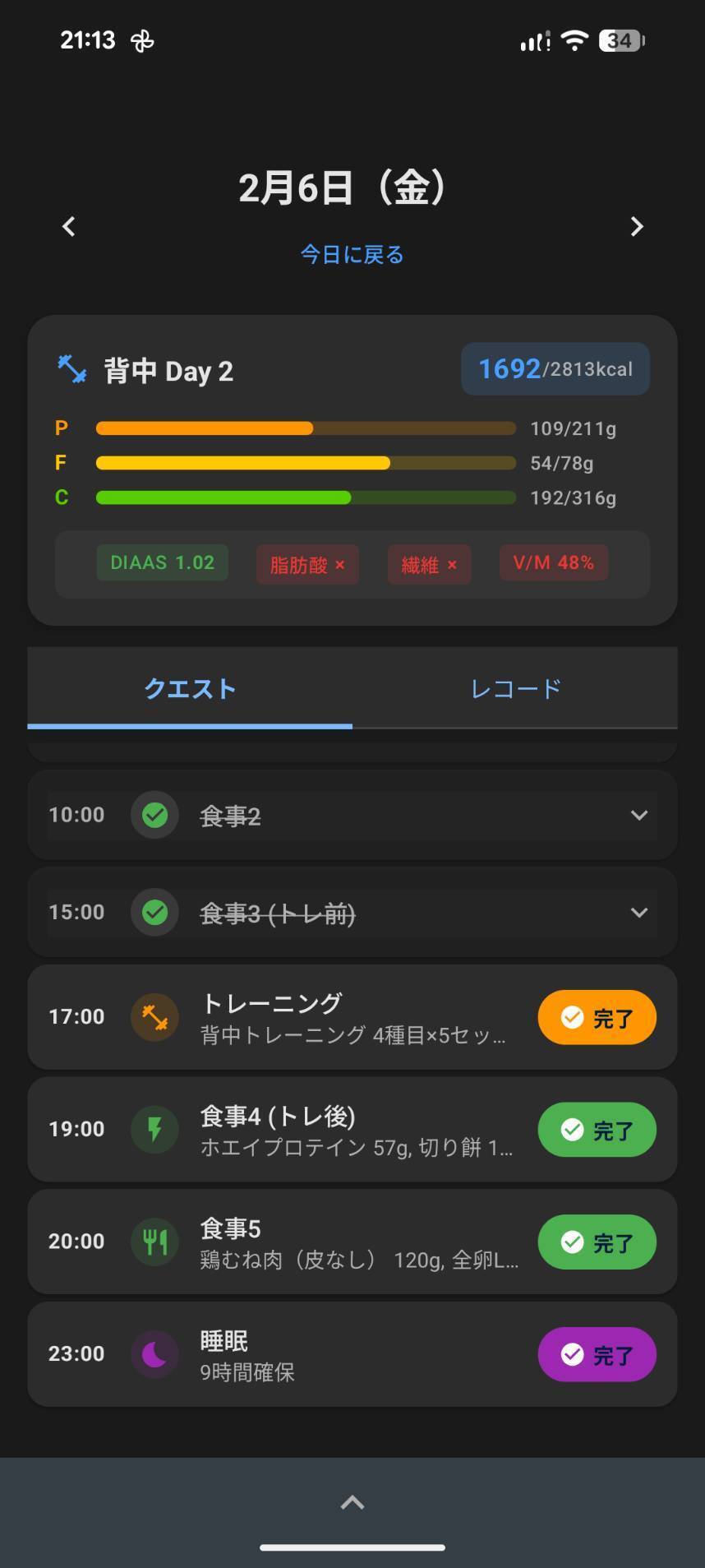Switch to the クエスト tab
Viewport: 705px width, 1568px height.
coord(190,689)
